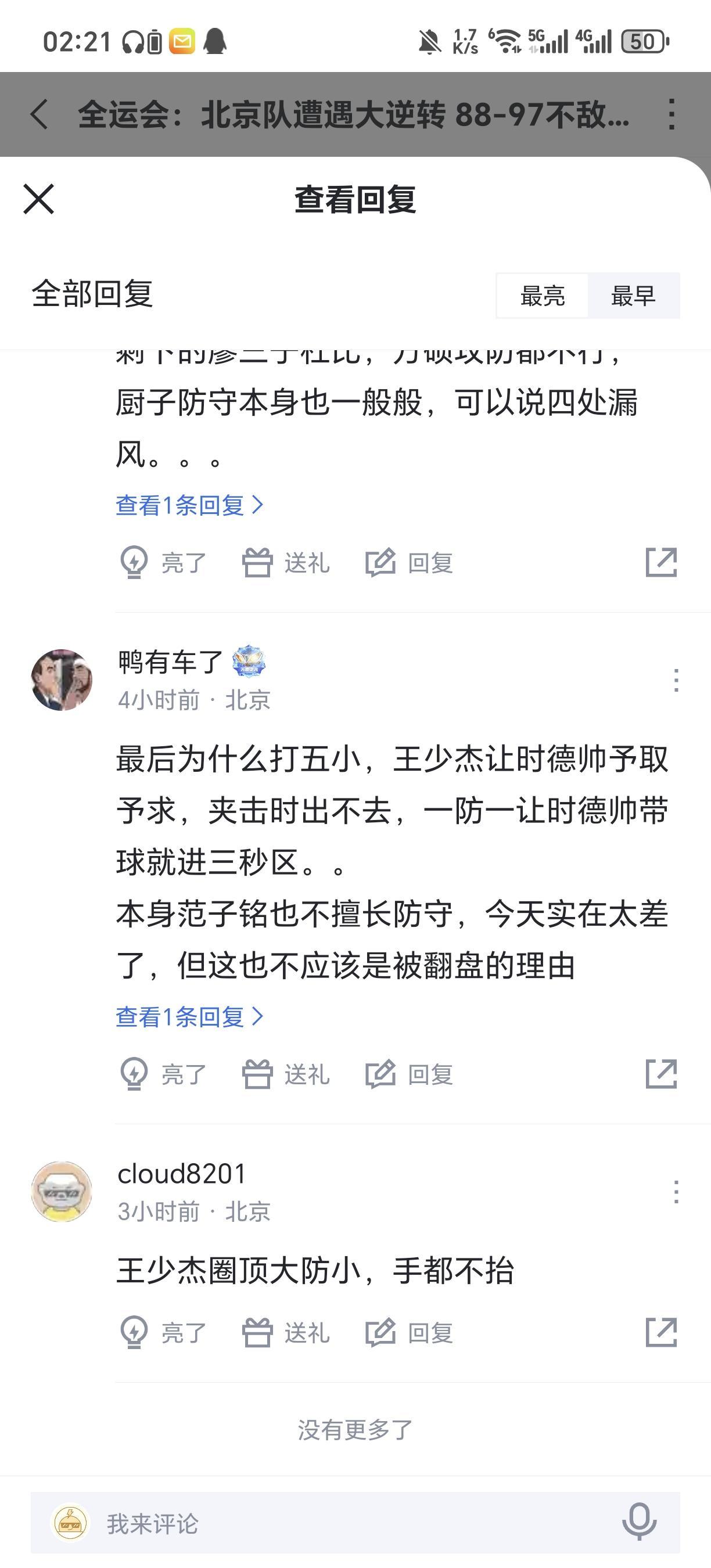The image size is (711, 1568).
Task: Switch sorting to 最早
Action: click(633, 296)
